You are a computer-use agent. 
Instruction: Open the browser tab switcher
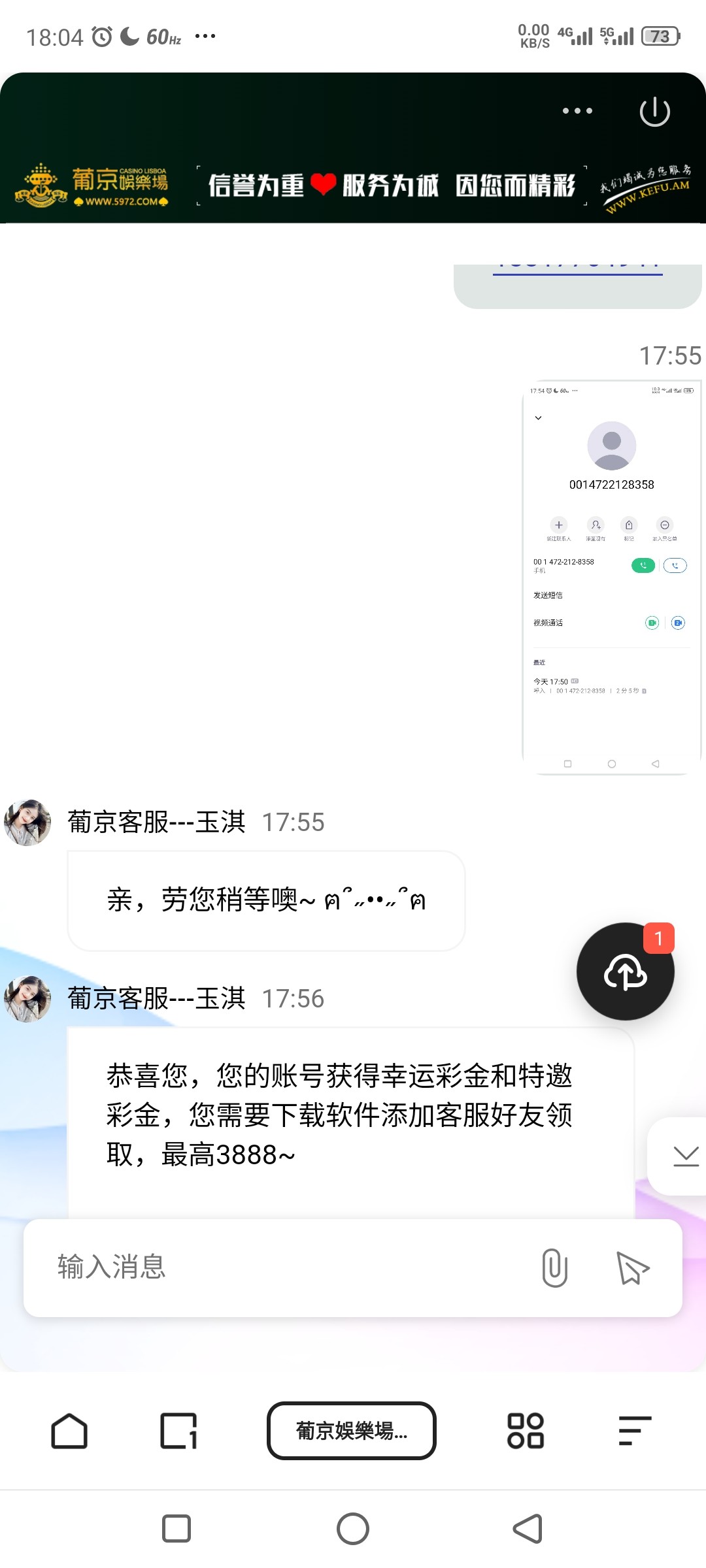[178, 1431]
